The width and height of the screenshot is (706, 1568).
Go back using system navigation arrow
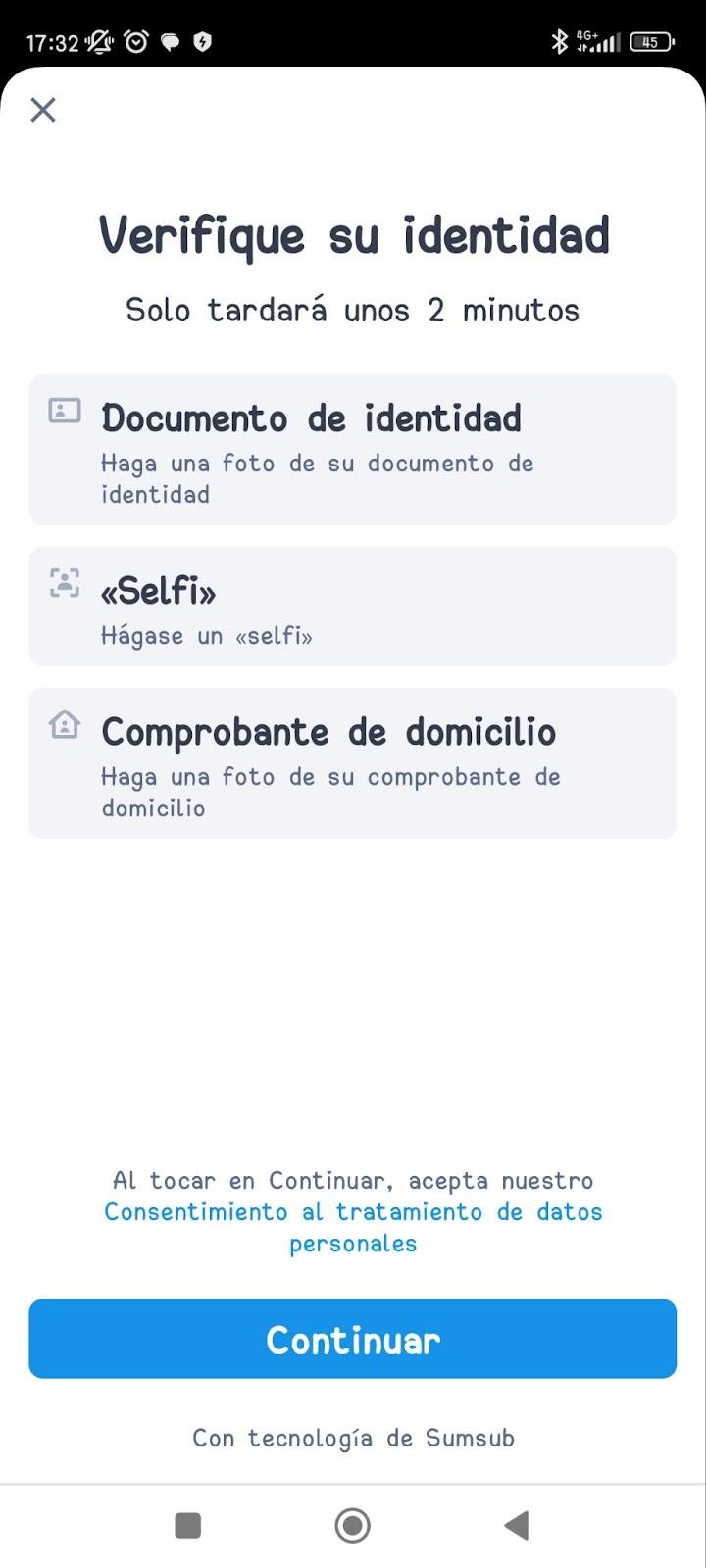(517, 1525)
